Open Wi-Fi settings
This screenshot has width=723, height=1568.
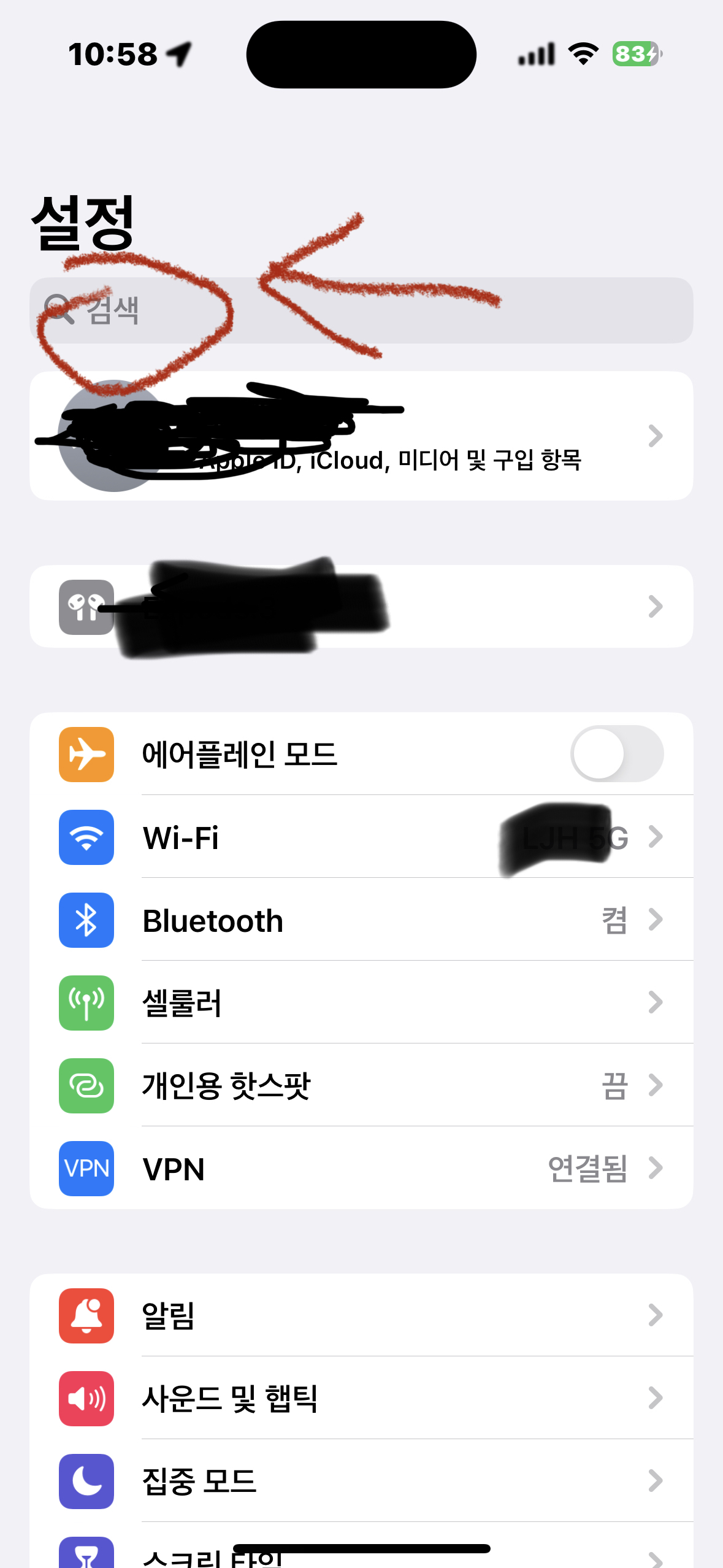[361, 837]
